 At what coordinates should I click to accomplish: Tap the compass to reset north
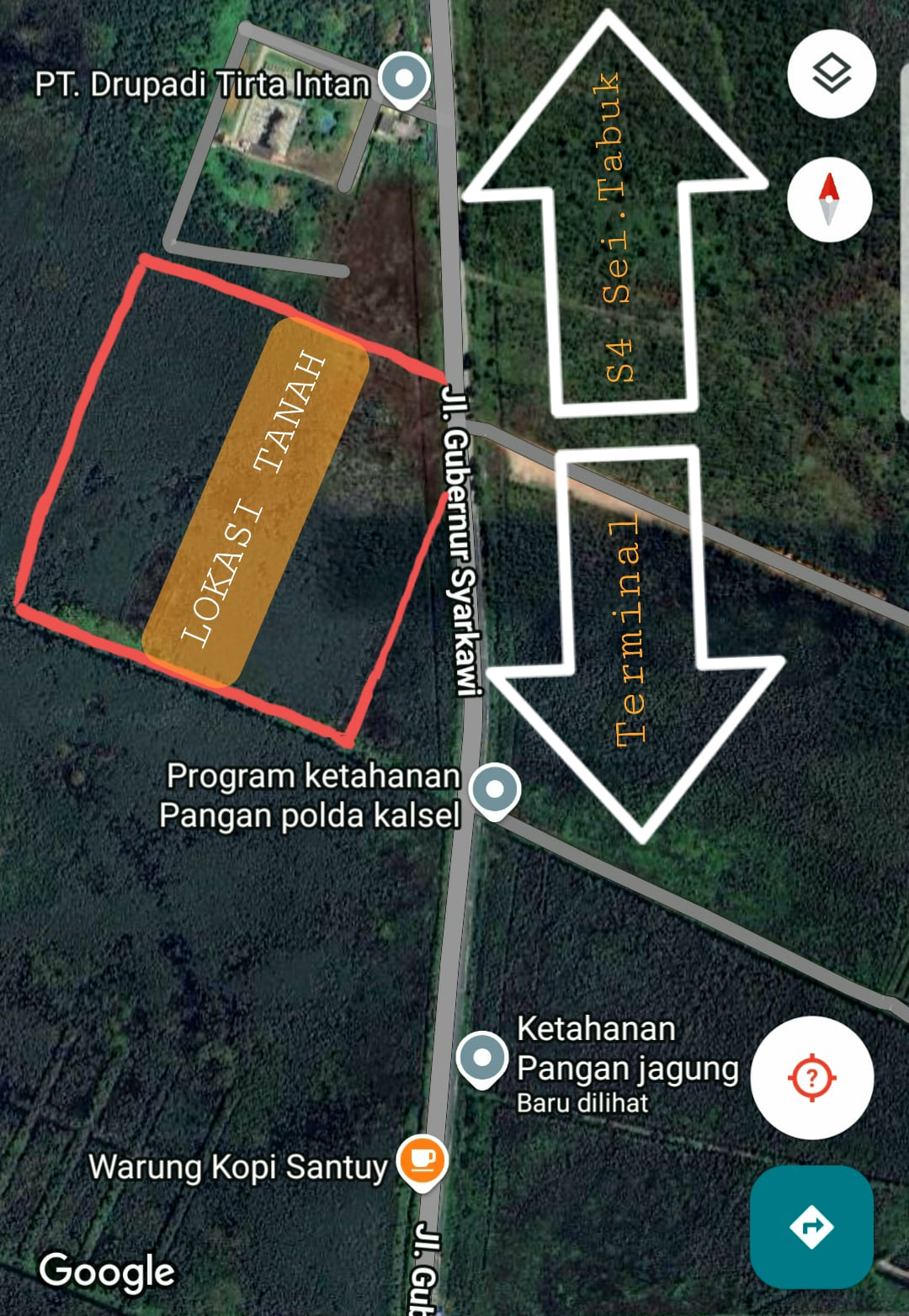point(829,199)
